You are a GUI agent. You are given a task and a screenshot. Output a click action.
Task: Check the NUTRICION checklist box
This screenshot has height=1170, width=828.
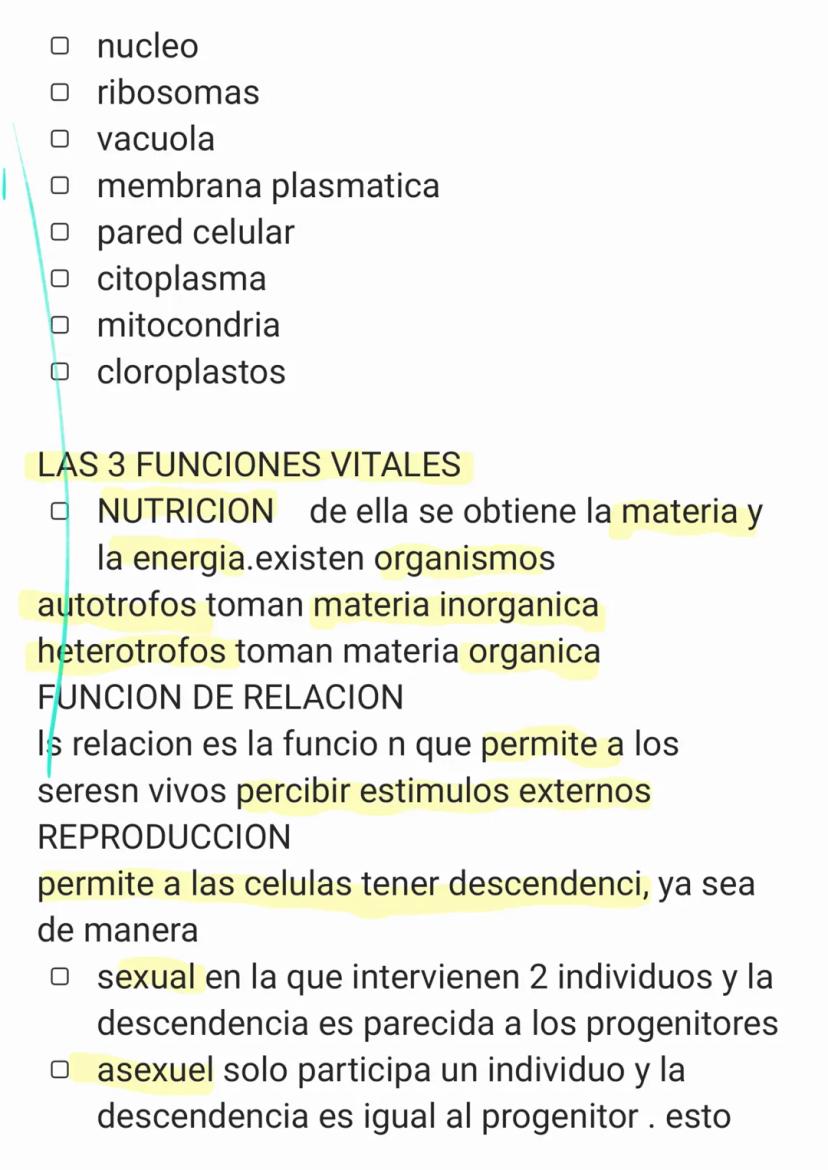click(x=60, y=512)
